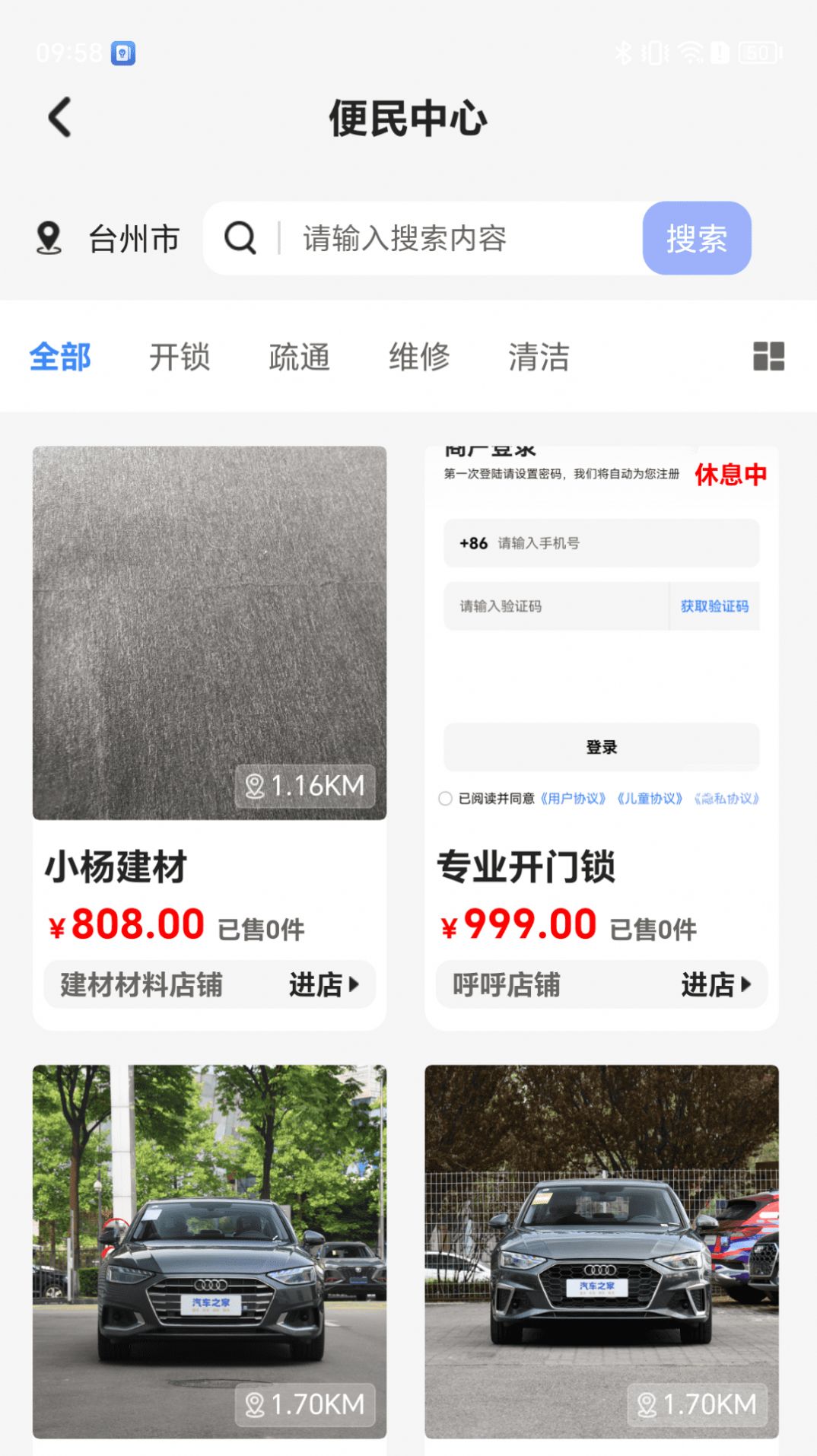Tap the Wi-Fi status bar icon
817x1456 pixels.
coord(688,53)
